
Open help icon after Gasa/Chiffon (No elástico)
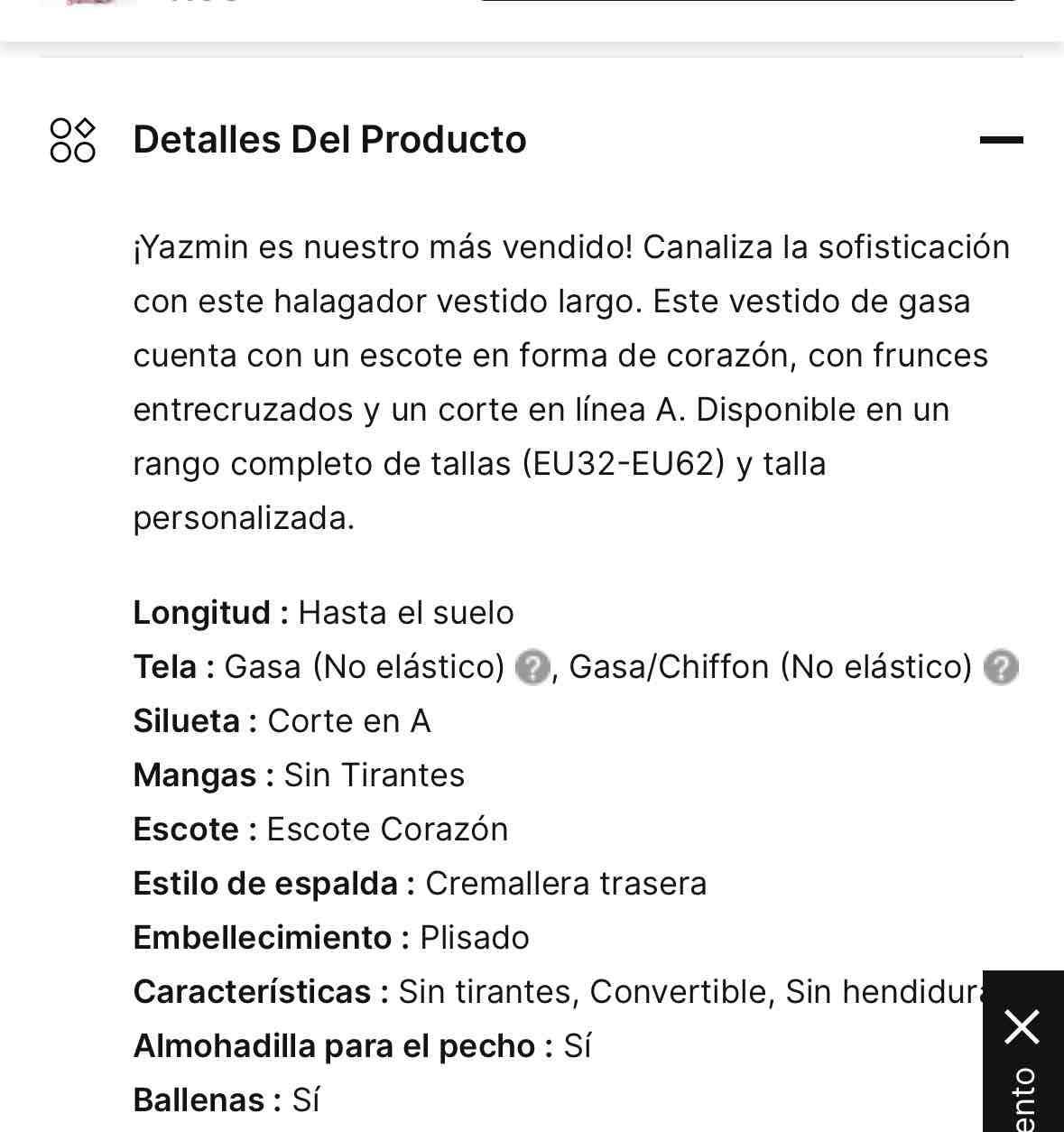pos(1000,668)
